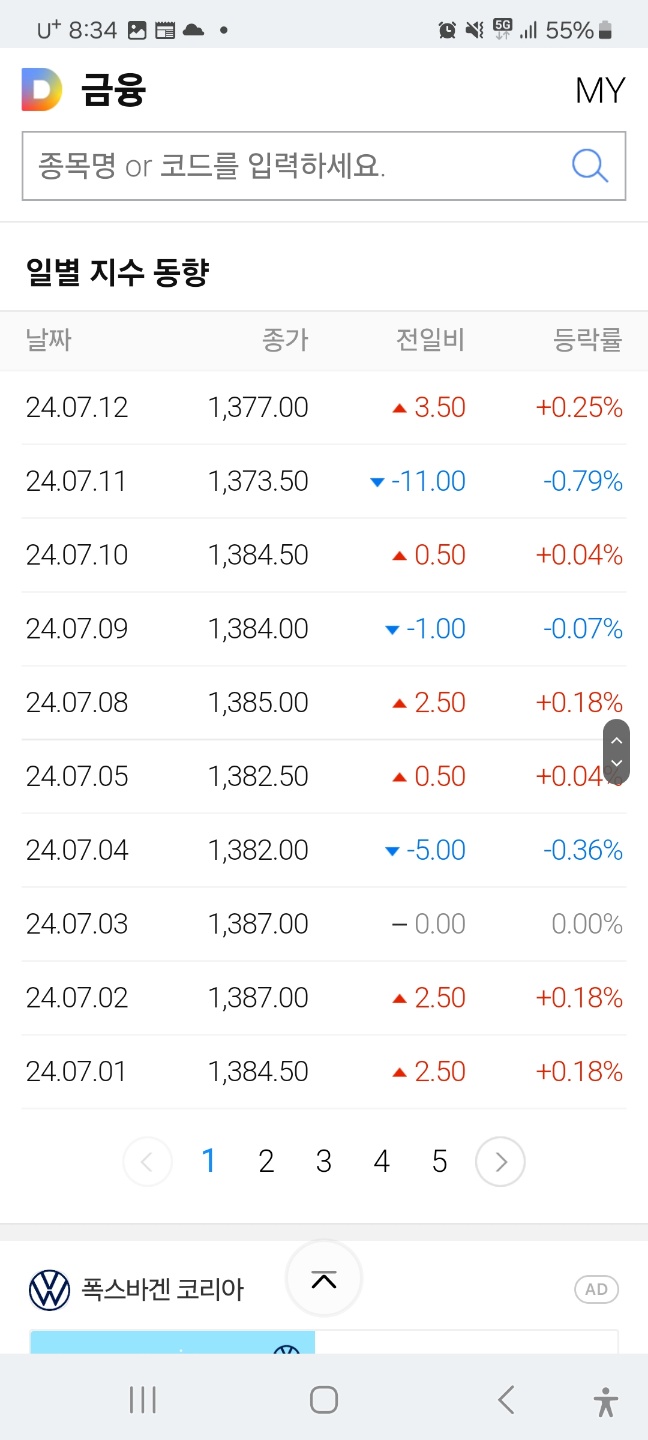Jump to page 3 of the table
648x1440 pixels.
point(324,1161)
